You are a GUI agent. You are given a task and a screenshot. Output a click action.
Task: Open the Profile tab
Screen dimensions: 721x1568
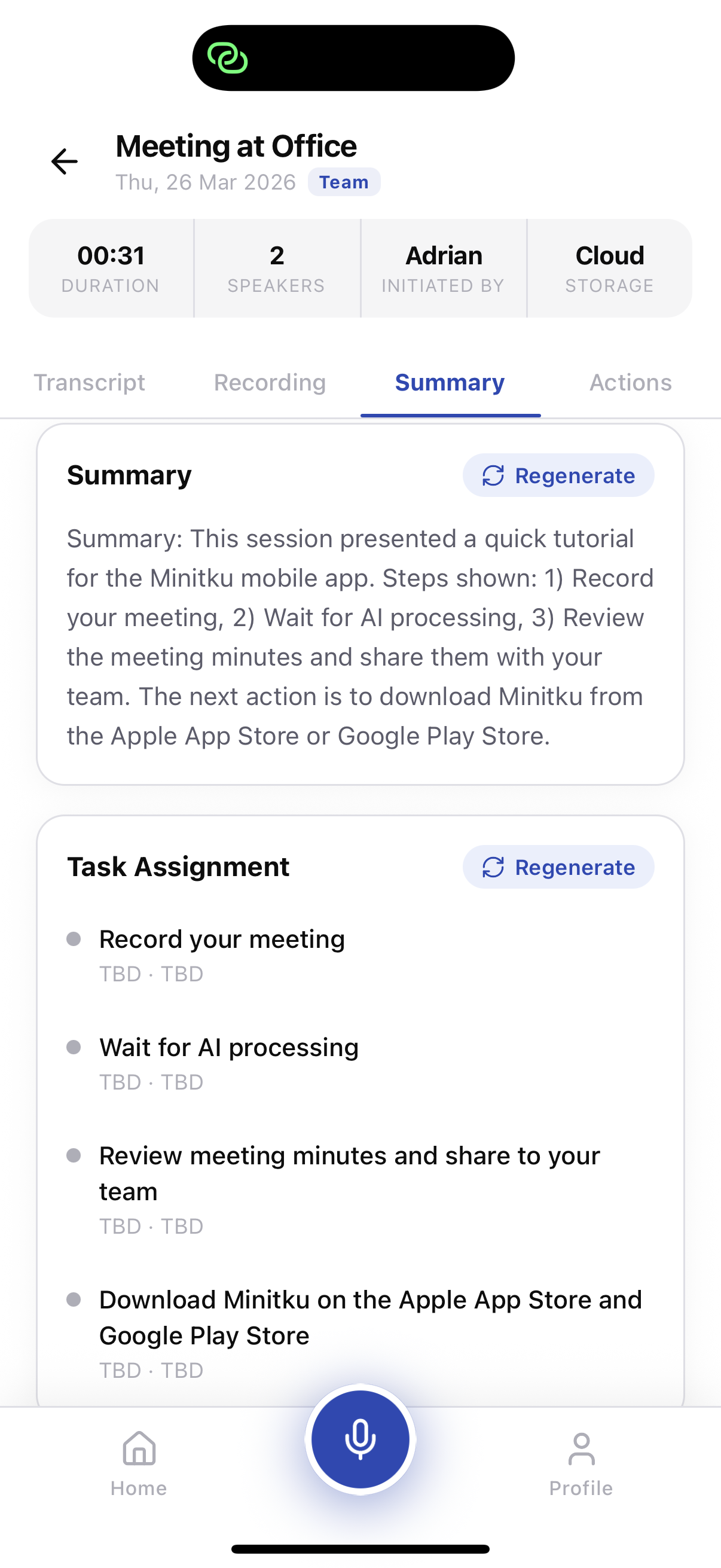581,1463
